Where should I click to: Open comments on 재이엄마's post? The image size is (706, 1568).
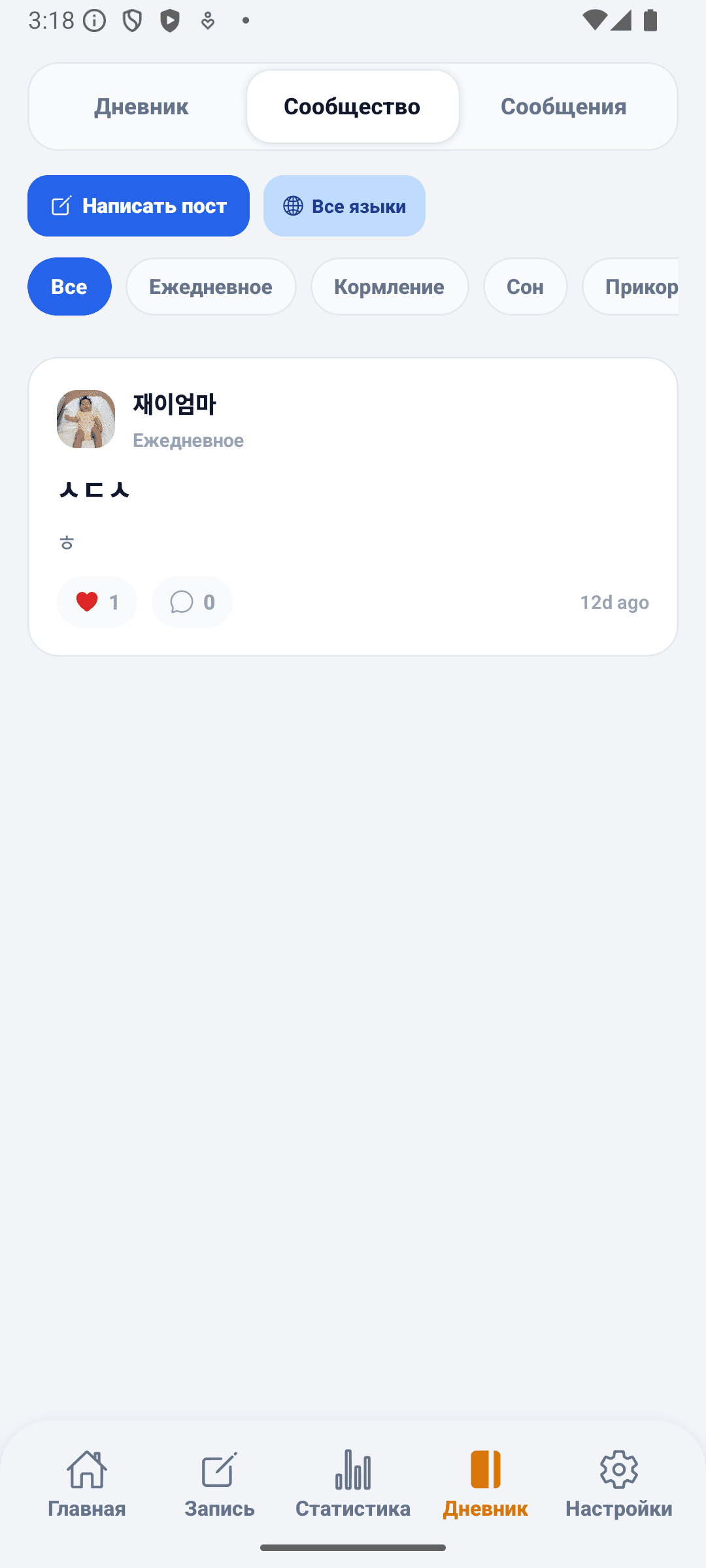click(192, 602)
